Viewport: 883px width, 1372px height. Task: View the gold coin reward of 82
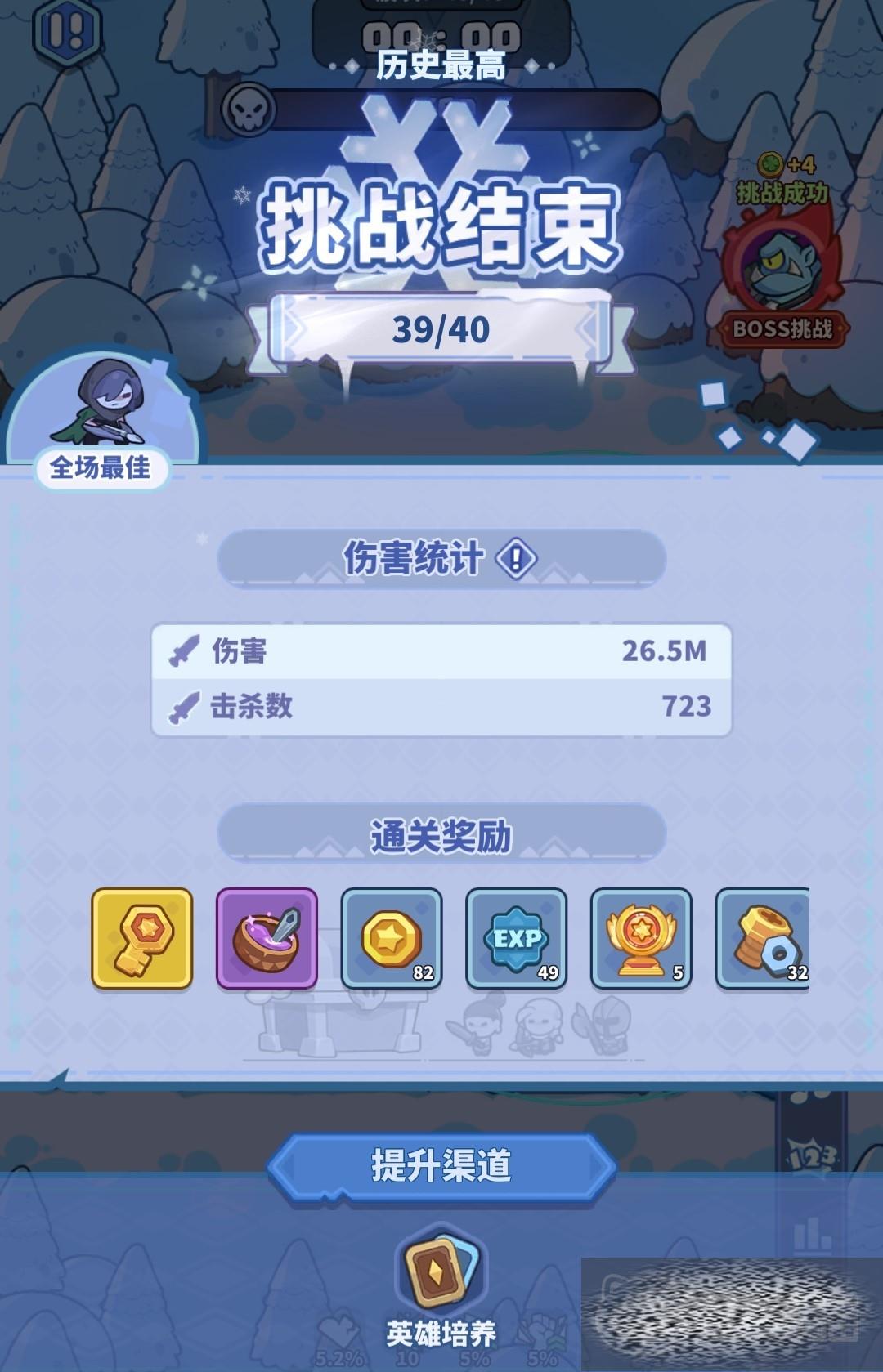tap(392, 938)
